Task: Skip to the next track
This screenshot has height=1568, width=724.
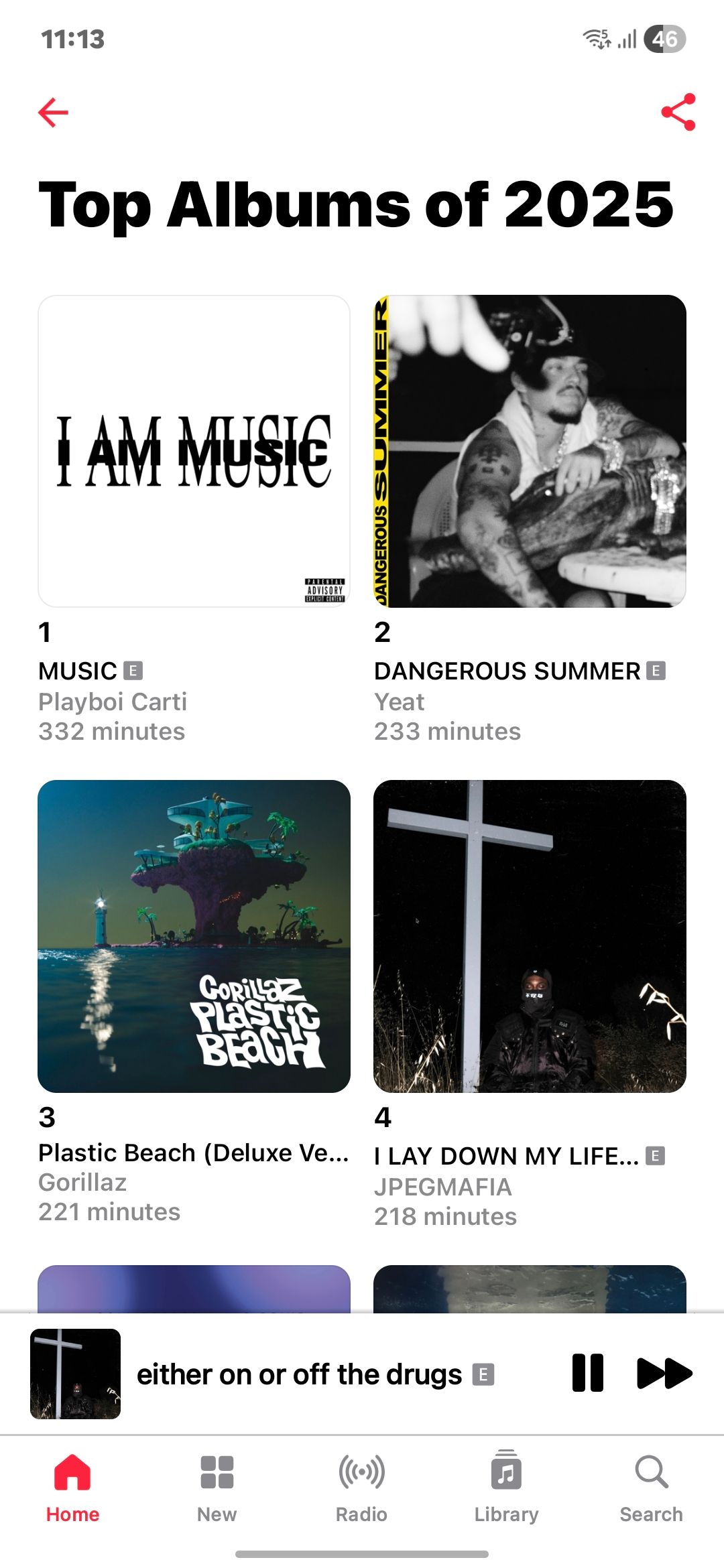Action: (664, 1373)
